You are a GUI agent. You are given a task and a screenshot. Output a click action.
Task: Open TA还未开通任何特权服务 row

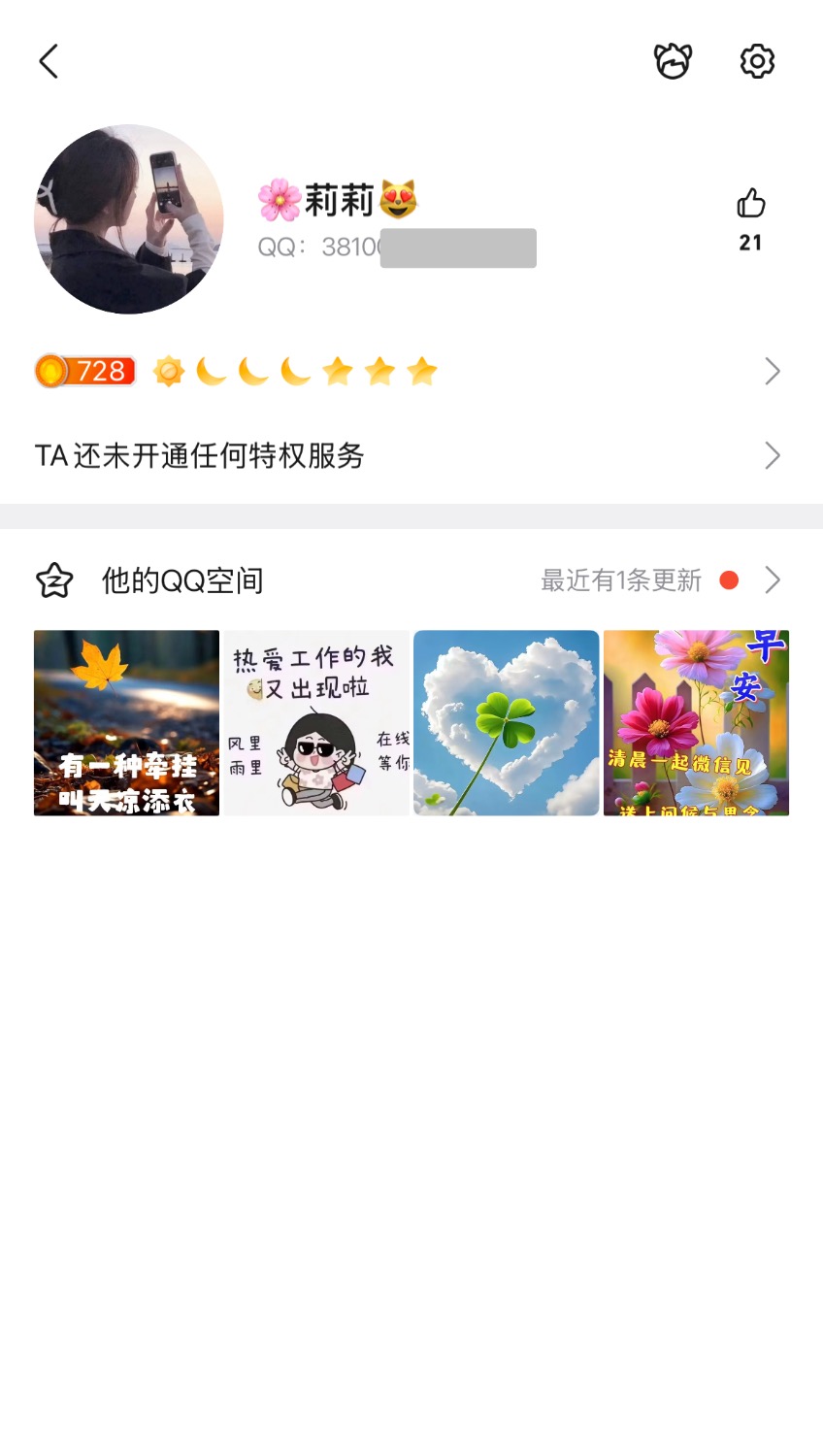(x=408, y=455)
